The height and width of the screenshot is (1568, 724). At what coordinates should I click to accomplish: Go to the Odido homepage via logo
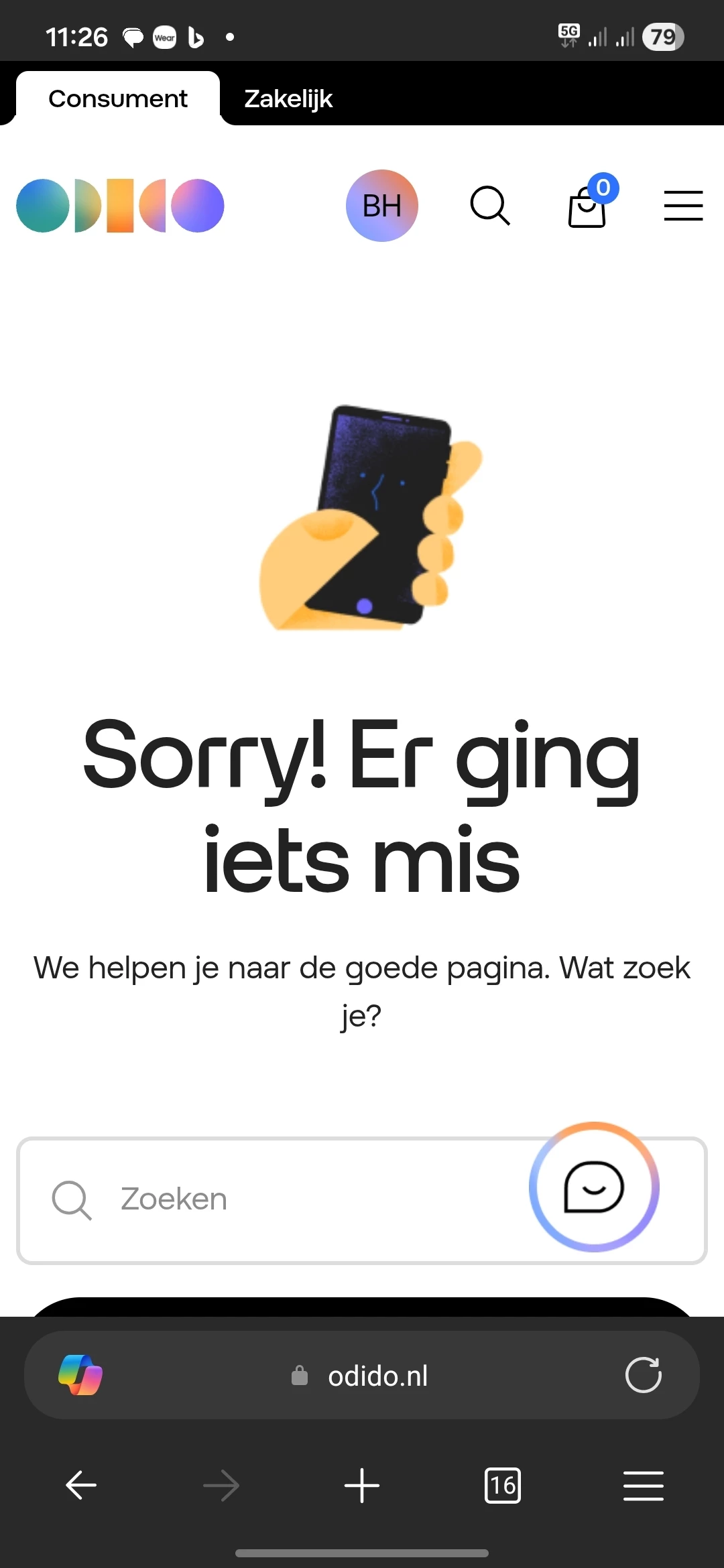pyautogui.click(x=121, y=206)
